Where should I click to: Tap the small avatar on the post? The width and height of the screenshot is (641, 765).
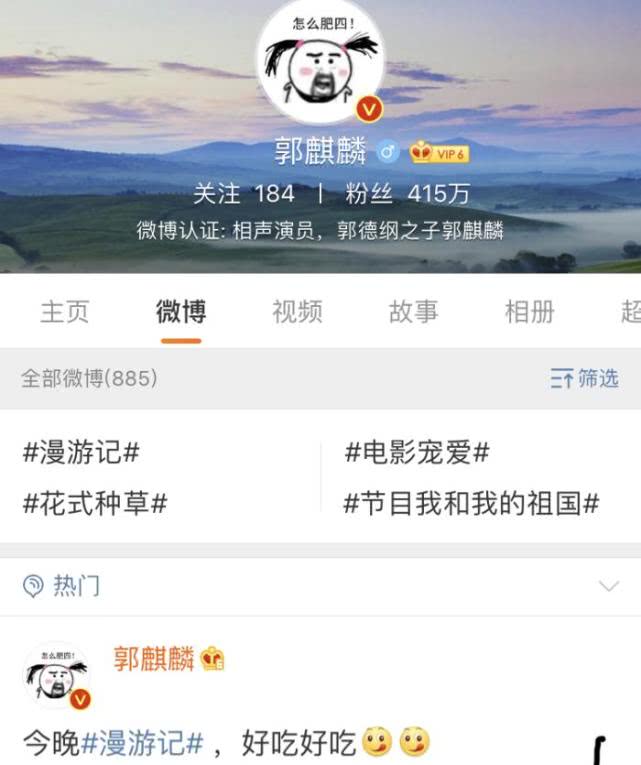(56, 676)
